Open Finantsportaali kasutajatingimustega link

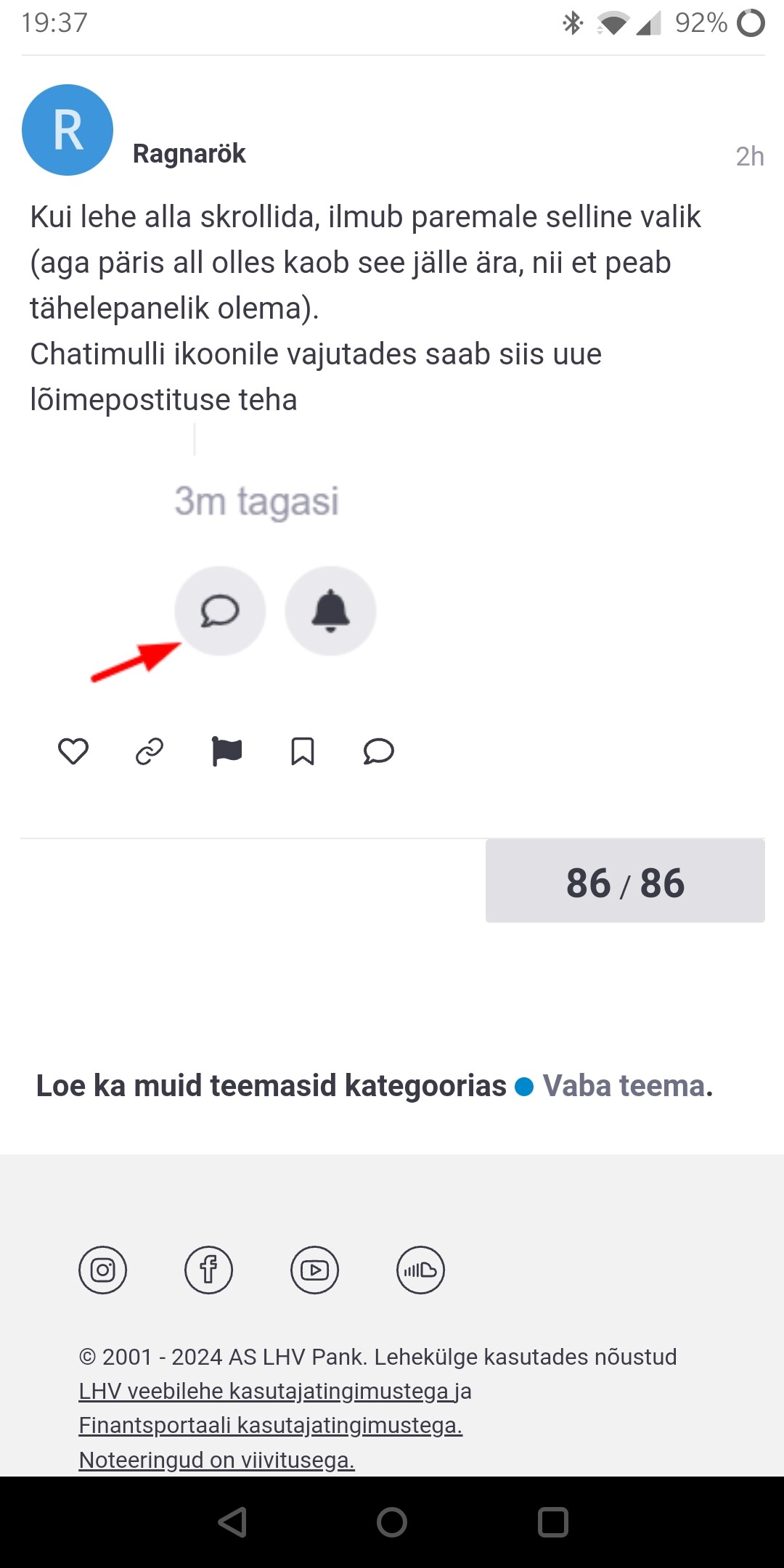click(270, 1425)
